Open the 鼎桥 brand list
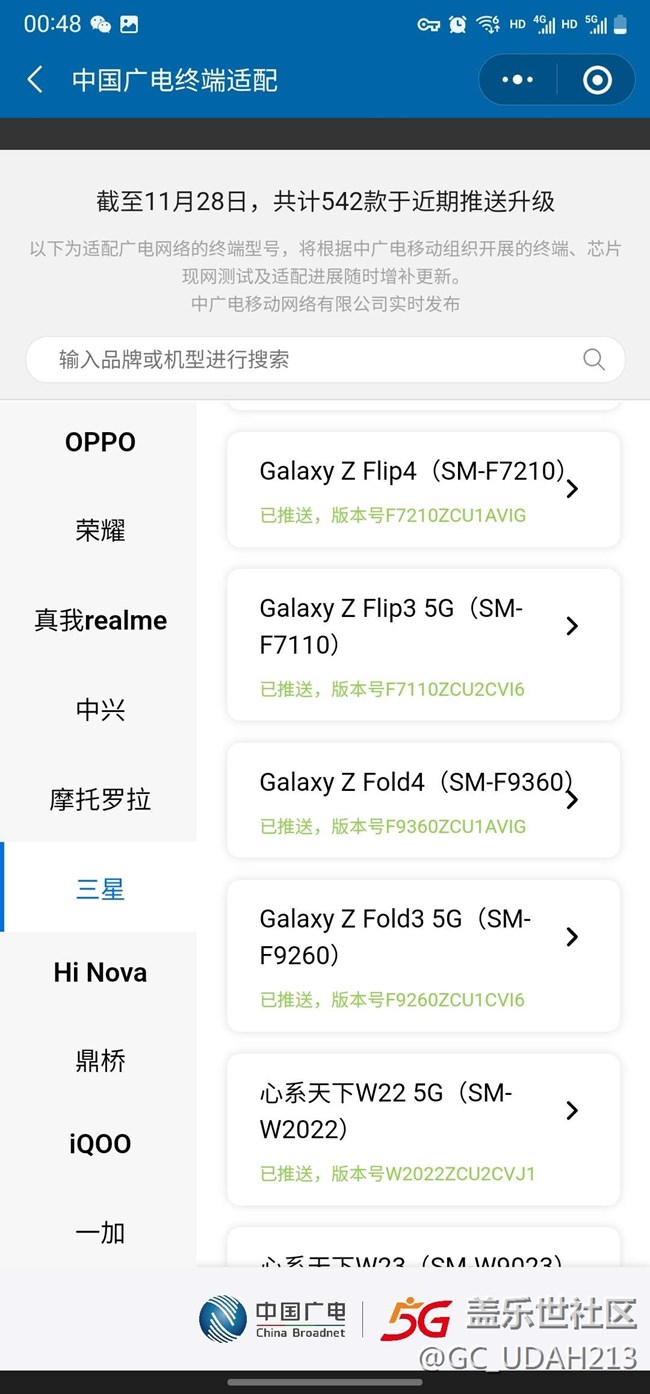 (100, 1060)
